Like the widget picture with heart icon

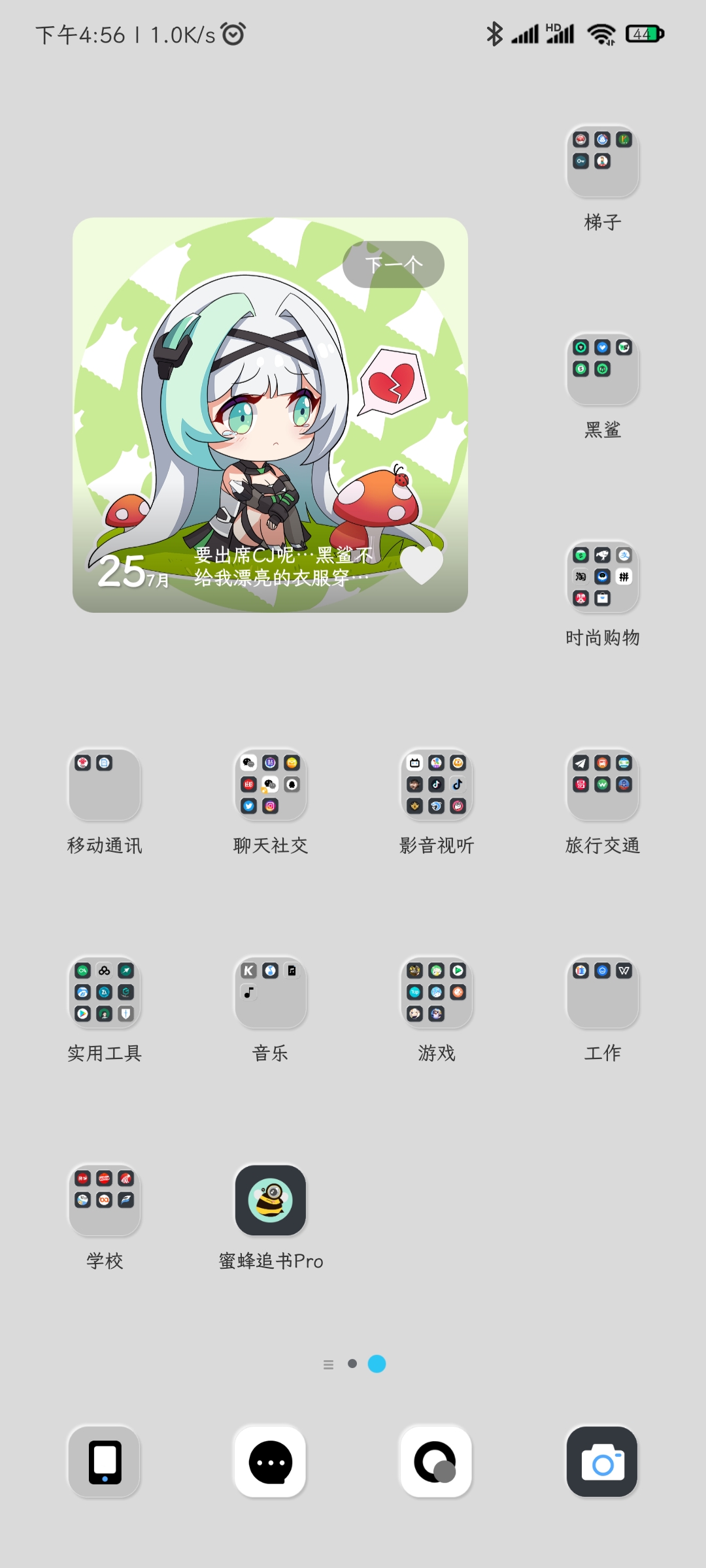coord(422,564)
